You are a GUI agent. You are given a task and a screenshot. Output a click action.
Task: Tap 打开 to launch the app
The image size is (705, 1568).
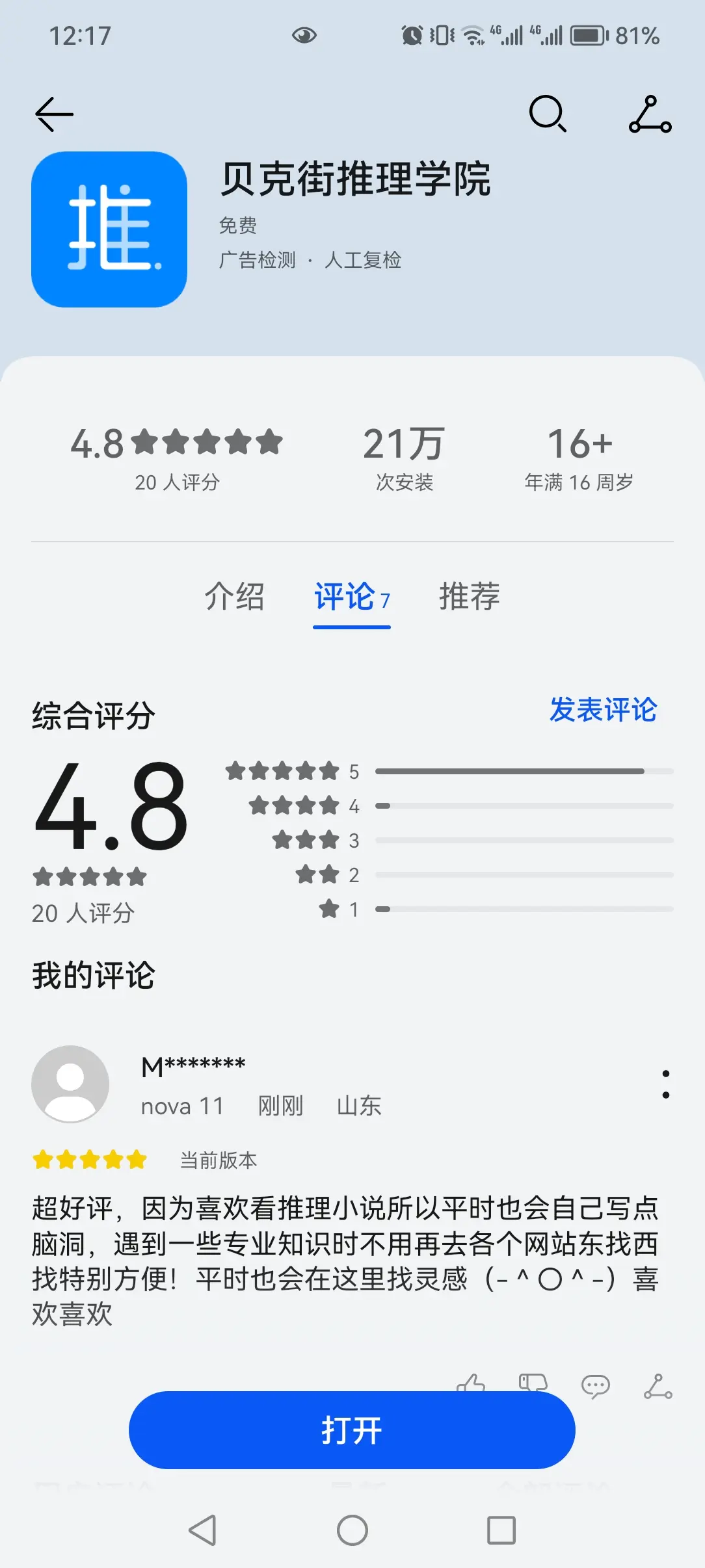point(352,1430)
